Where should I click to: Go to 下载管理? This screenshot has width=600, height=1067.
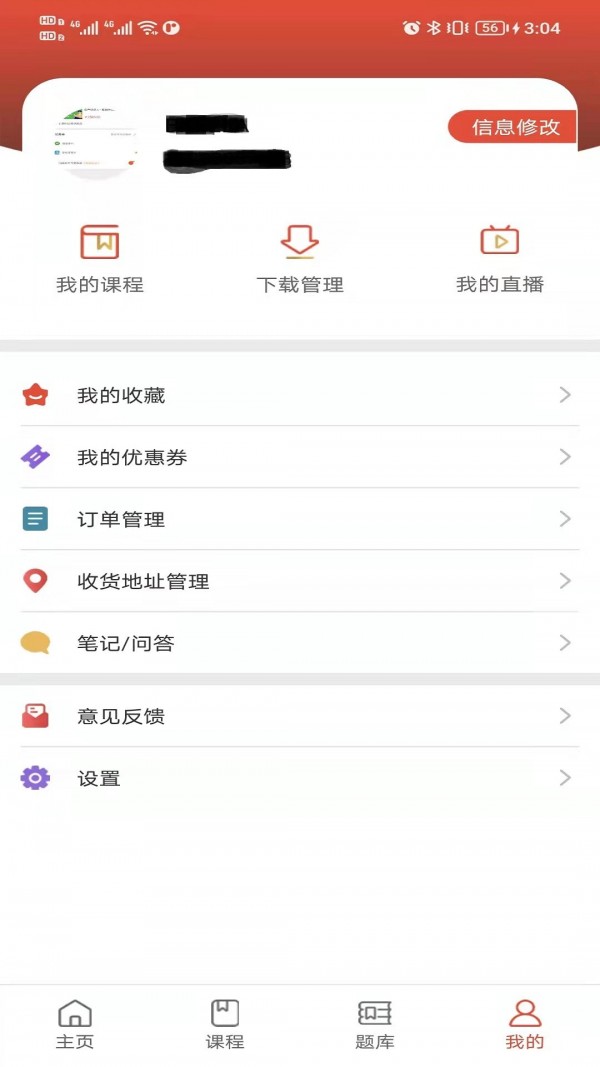coord(300,259)
